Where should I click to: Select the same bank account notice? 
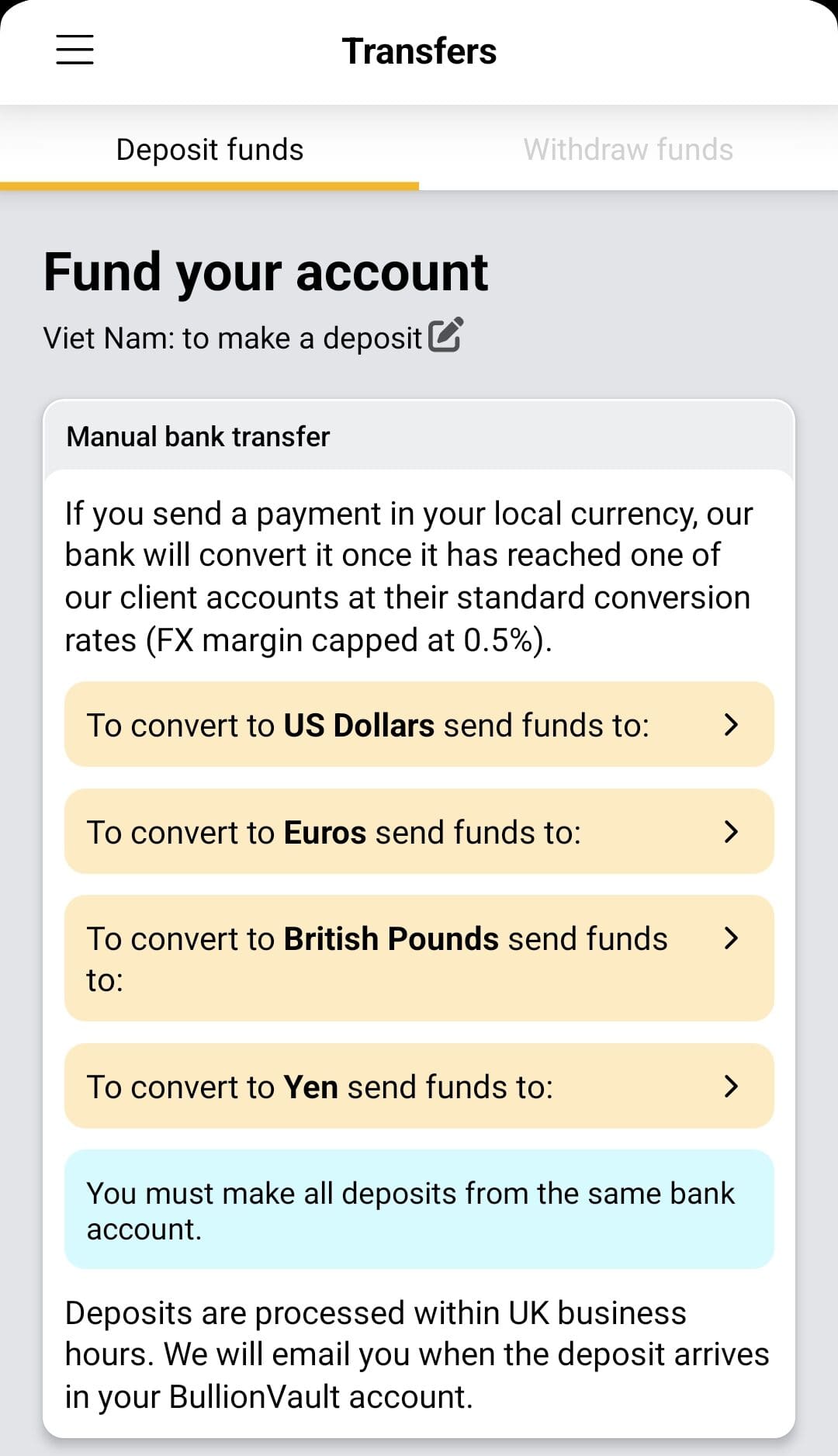tap(419, 1211)
